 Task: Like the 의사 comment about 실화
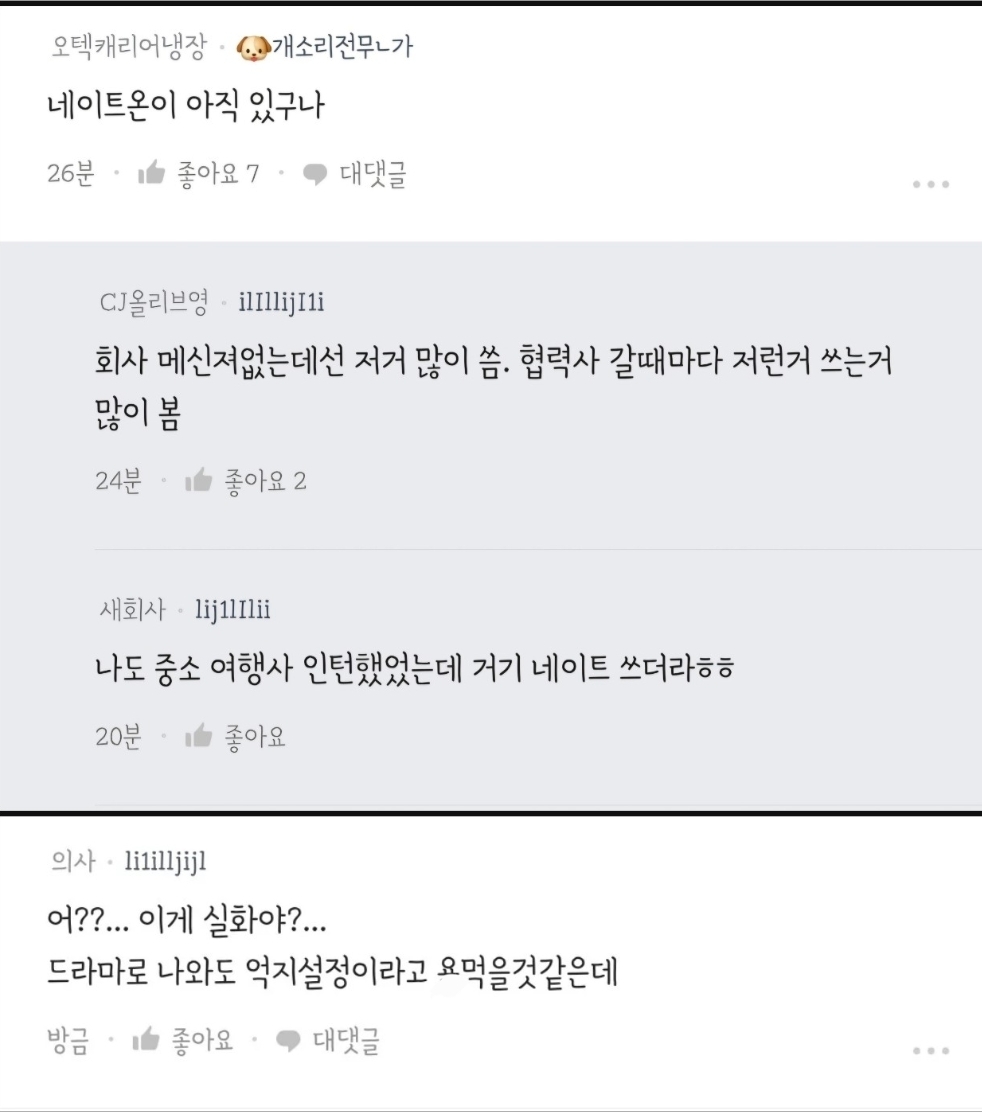(148, 1041)
